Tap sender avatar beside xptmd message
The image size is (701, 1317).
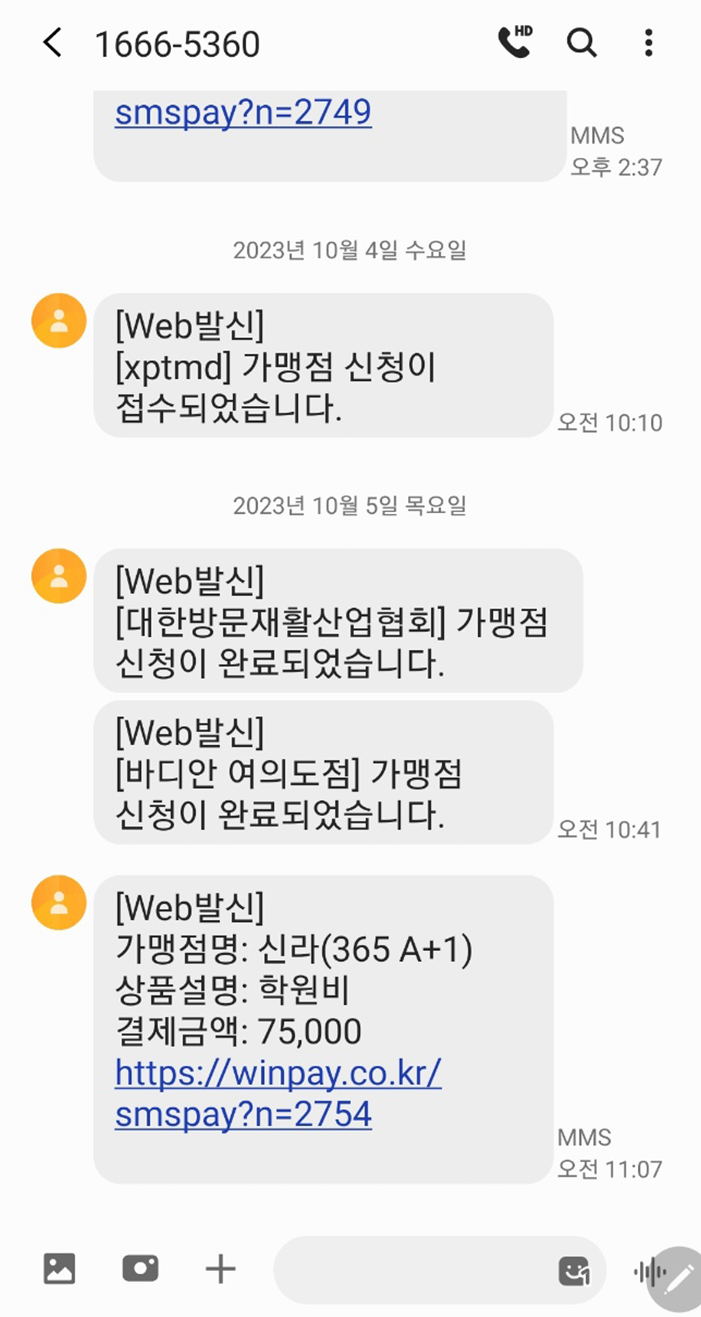(59, 321)
